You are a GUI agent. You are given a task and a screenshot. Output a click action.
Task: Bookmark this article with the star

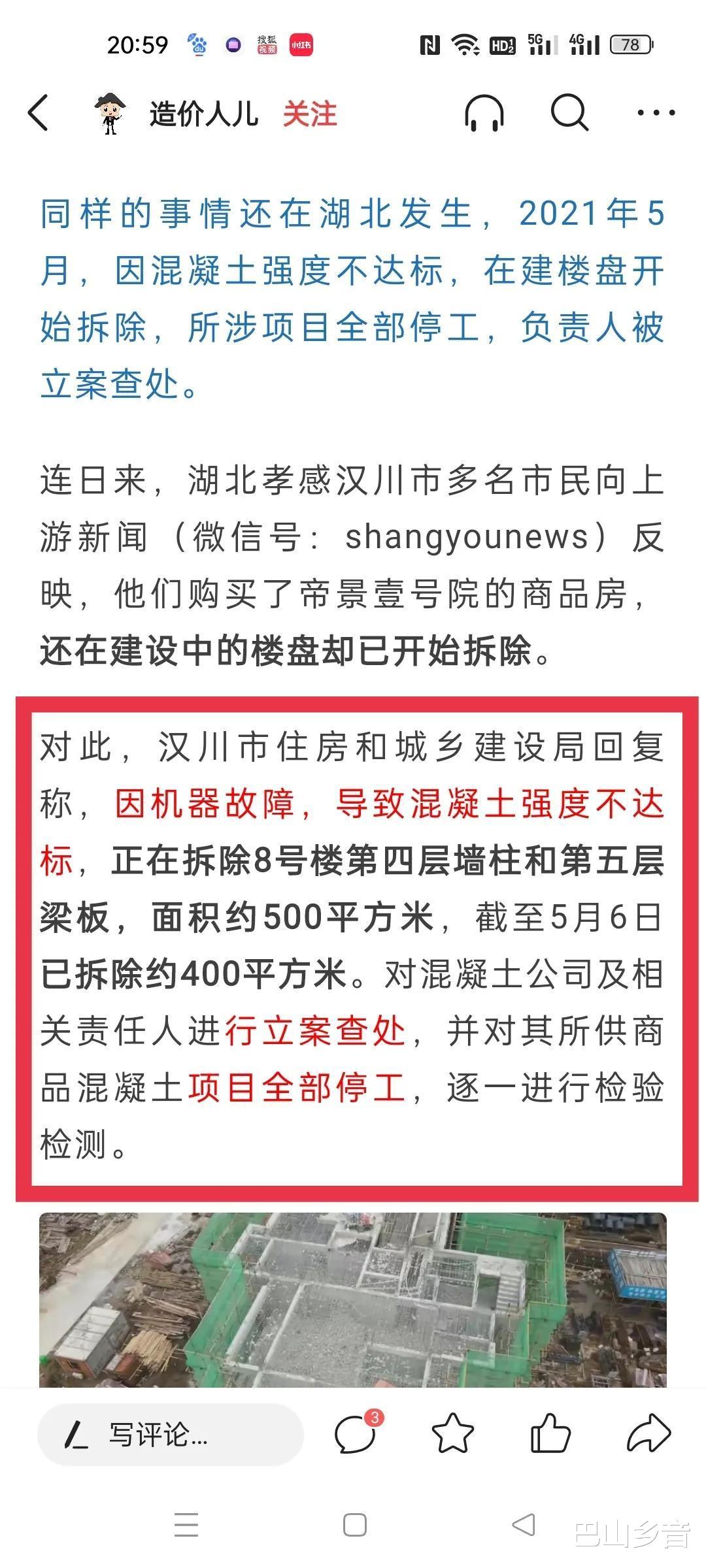[453, 1433]
